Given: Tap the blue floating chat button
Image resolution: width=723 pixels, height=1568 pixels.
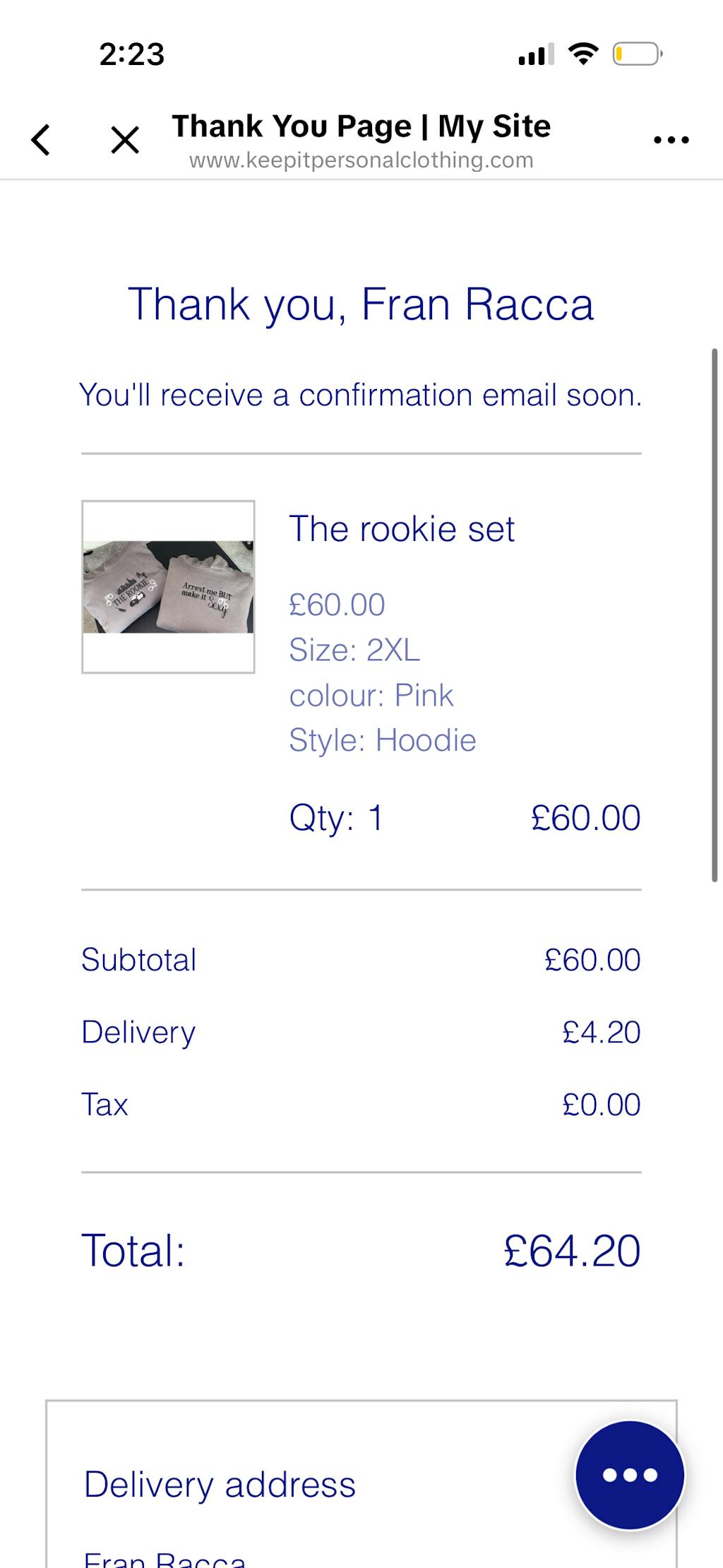Looking at the screenshot, I should point(629,1475).
